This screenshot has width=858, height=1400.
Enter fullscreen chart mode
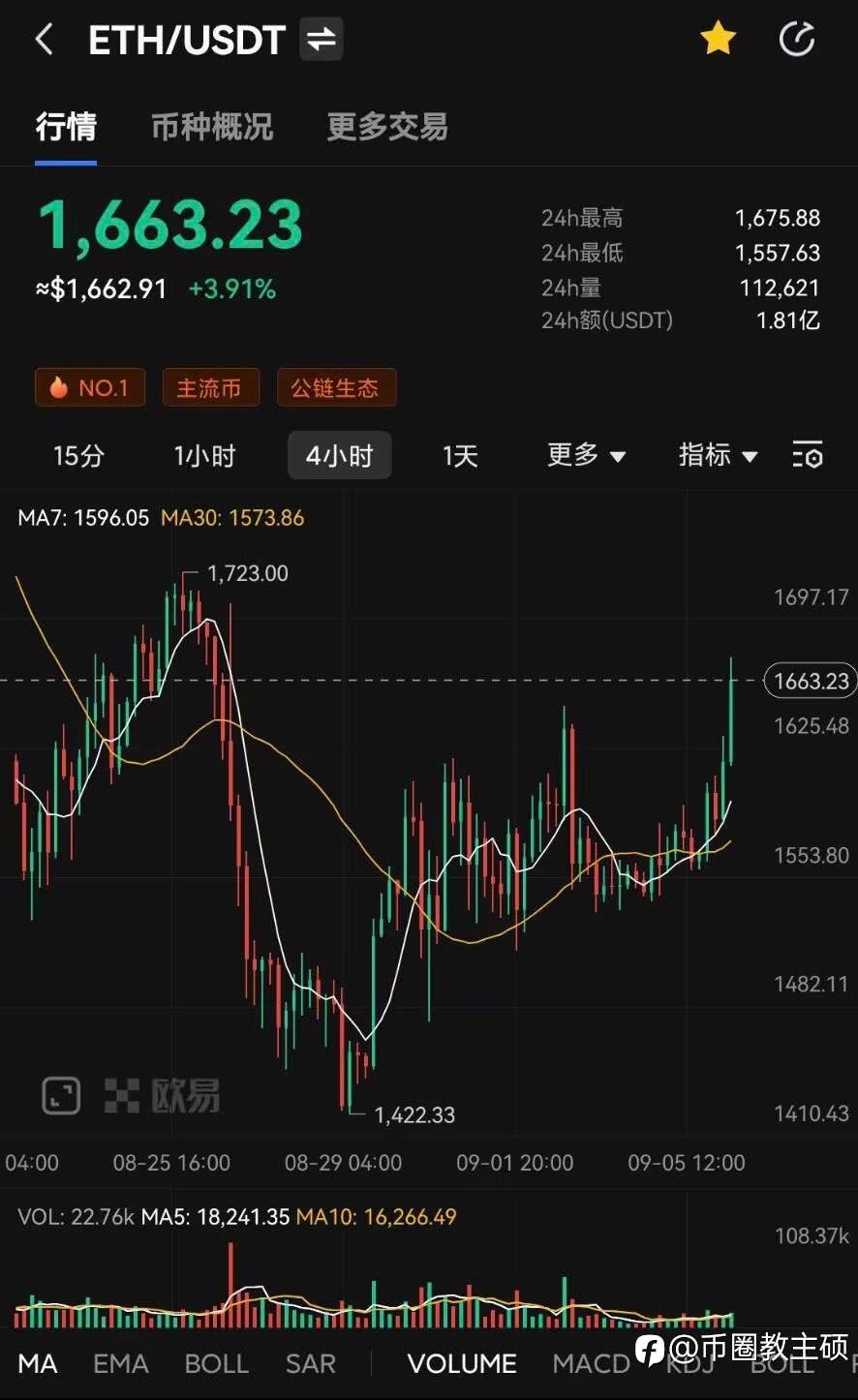click(x=61, y=1095)
